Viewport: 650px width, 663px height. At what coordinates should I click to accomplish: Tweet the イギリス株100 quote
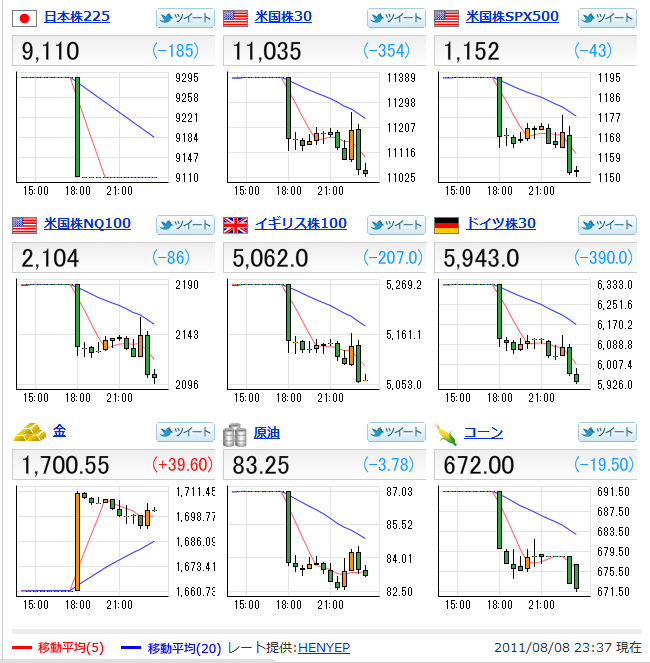396,225
